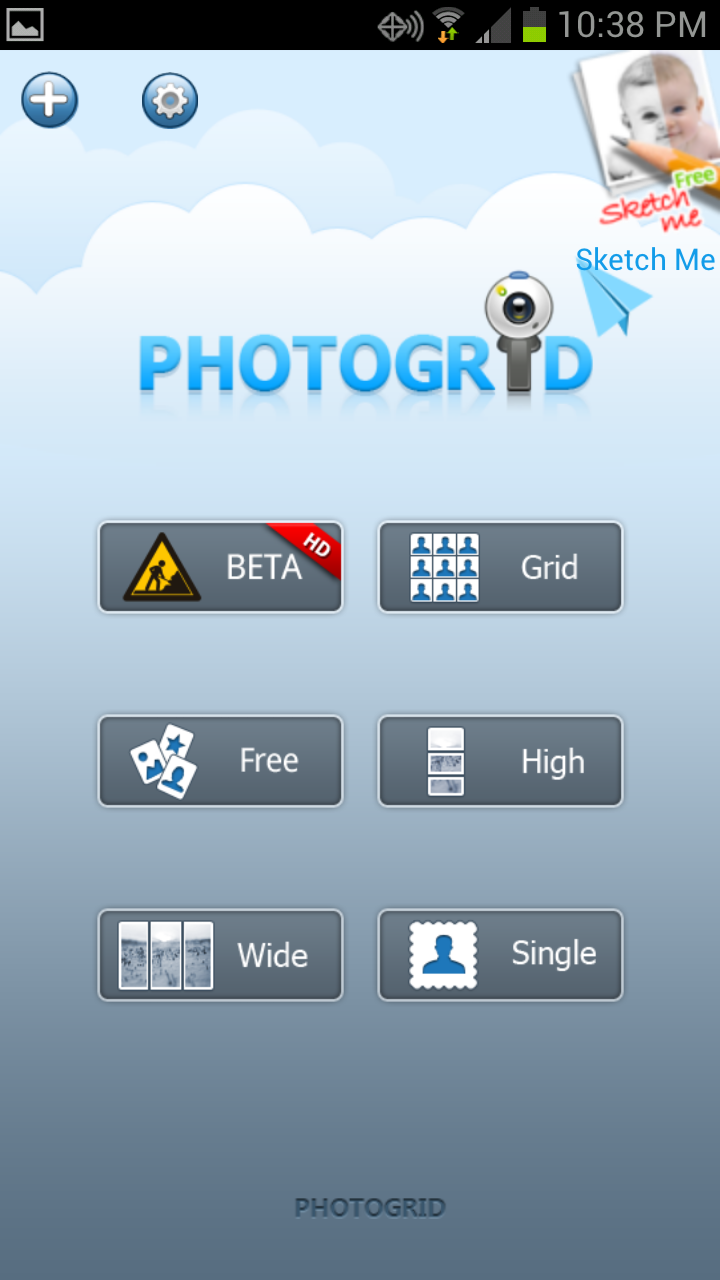
Task: Tap the plus icon at top
Action: (49, 100)
